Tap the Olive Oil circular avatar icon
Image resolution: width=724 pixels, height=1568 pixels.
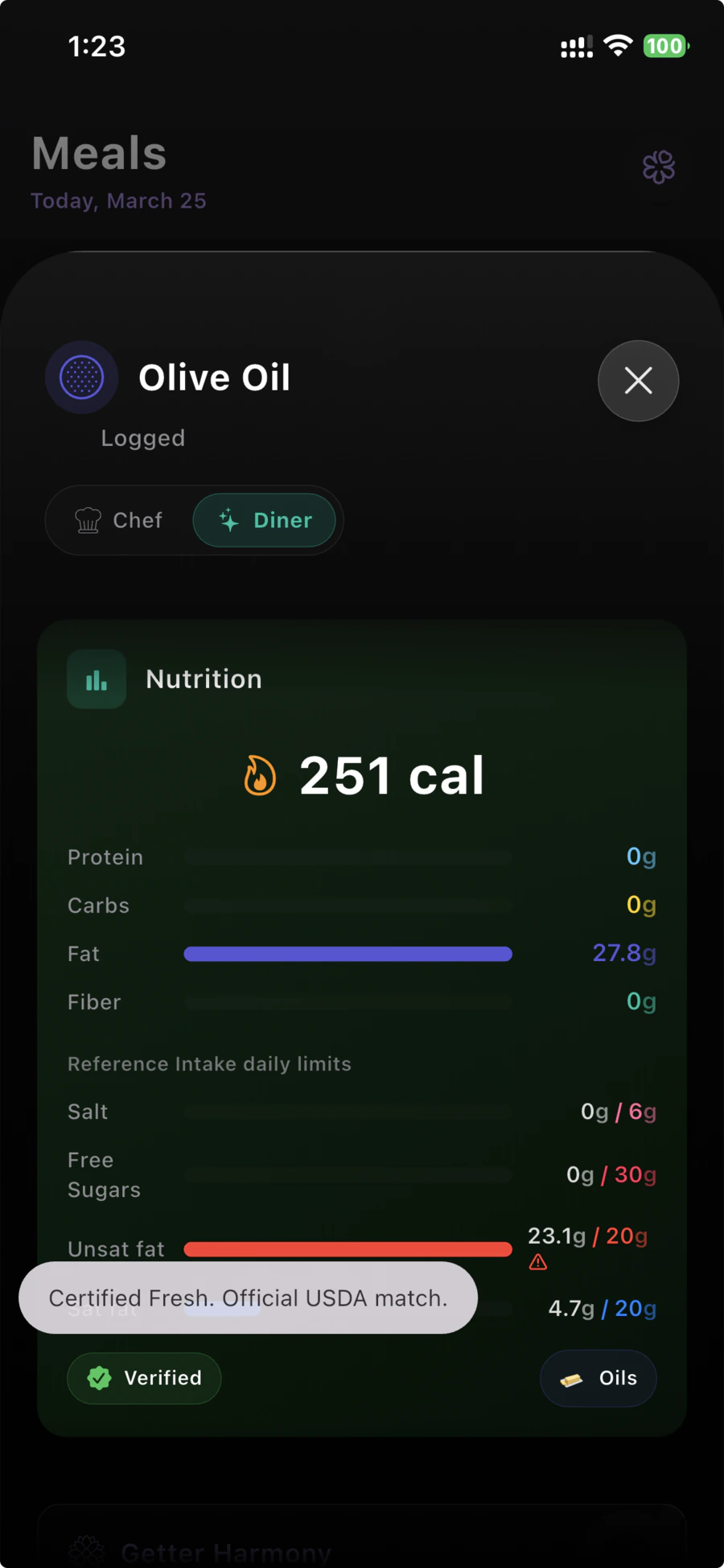80,377
